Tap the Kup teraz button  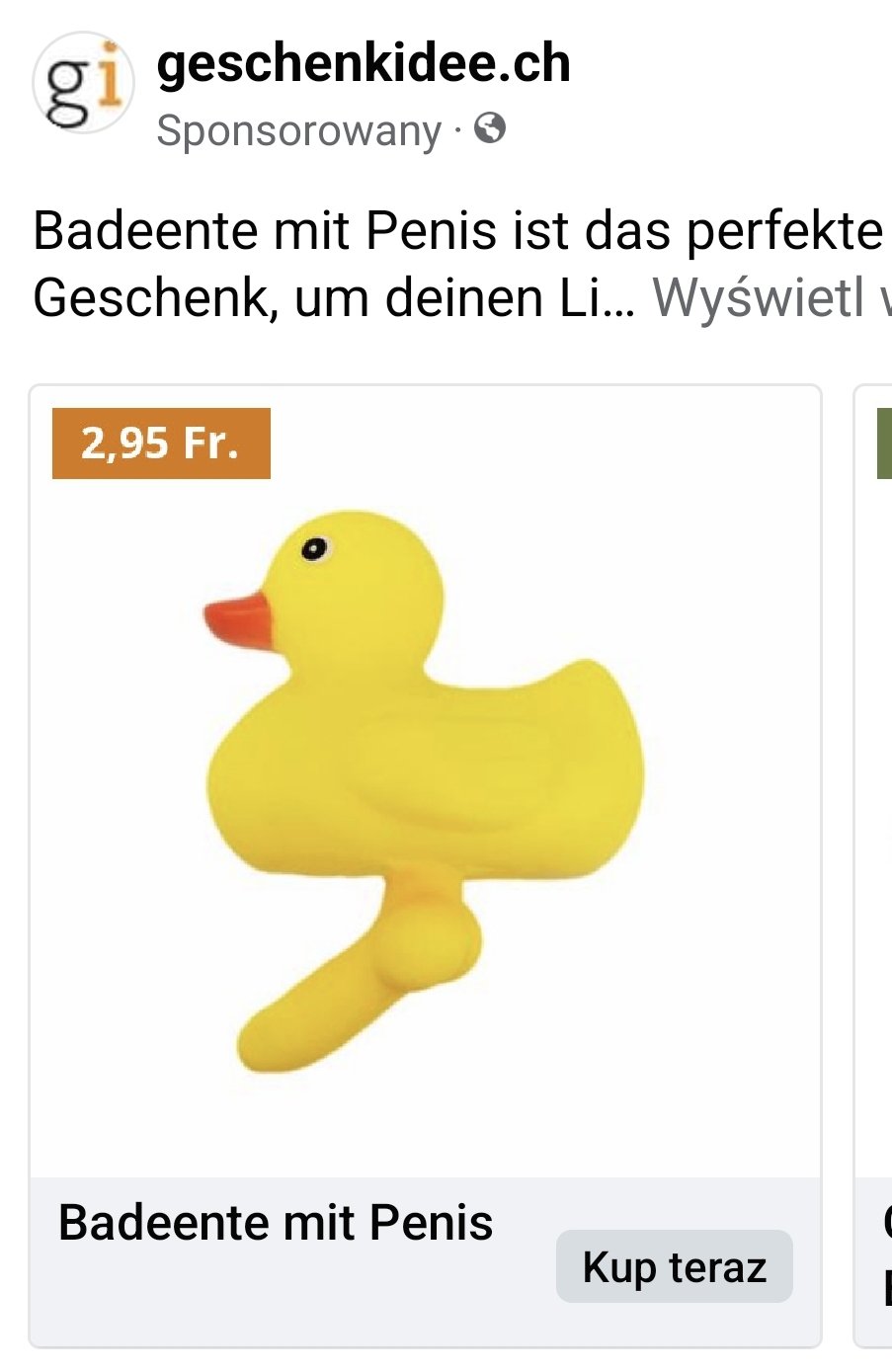674,1266
